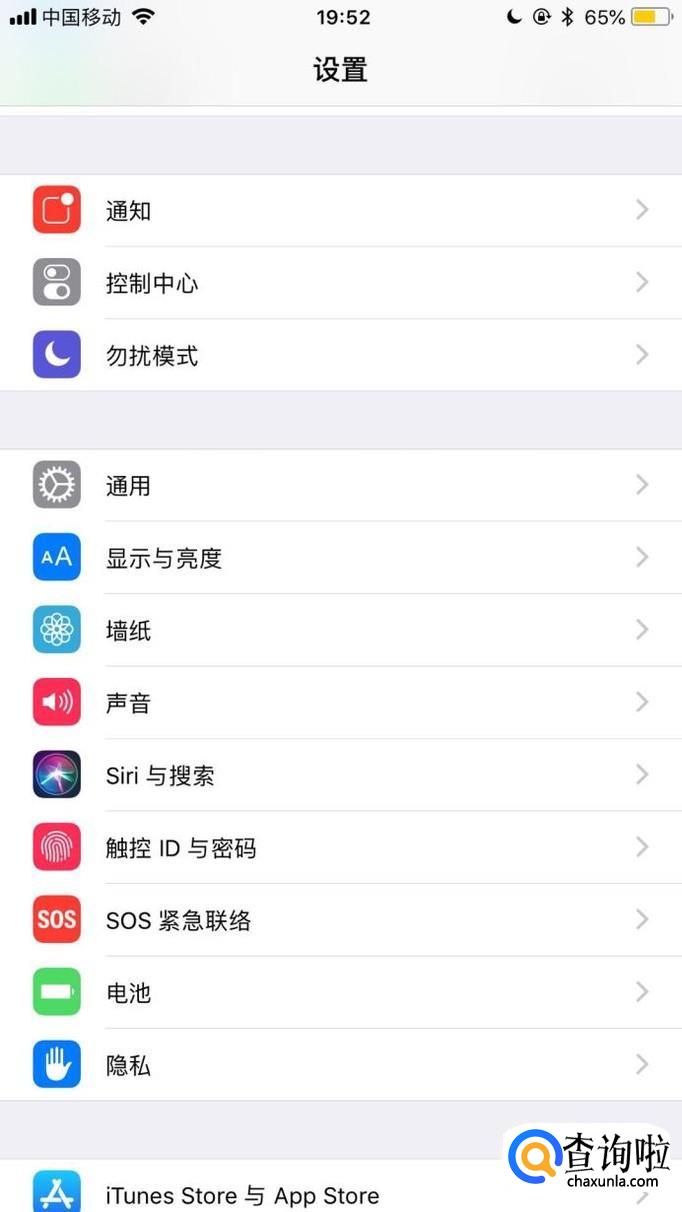Open 声音 settings
Viewport: 682px width, 1212px height.
coord(341,702)
